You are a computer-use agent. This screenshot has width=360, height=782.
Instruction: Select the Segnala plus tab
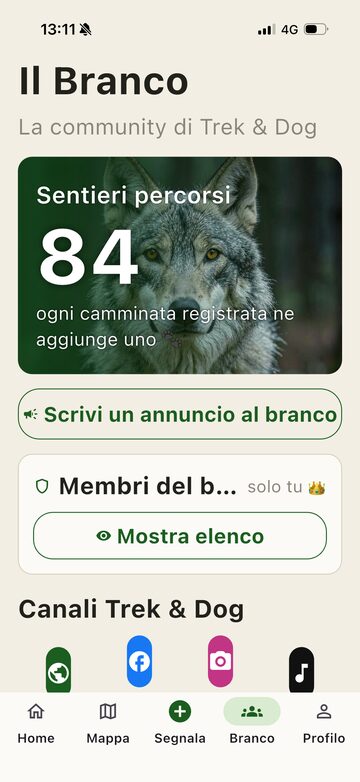pos(180,723)
